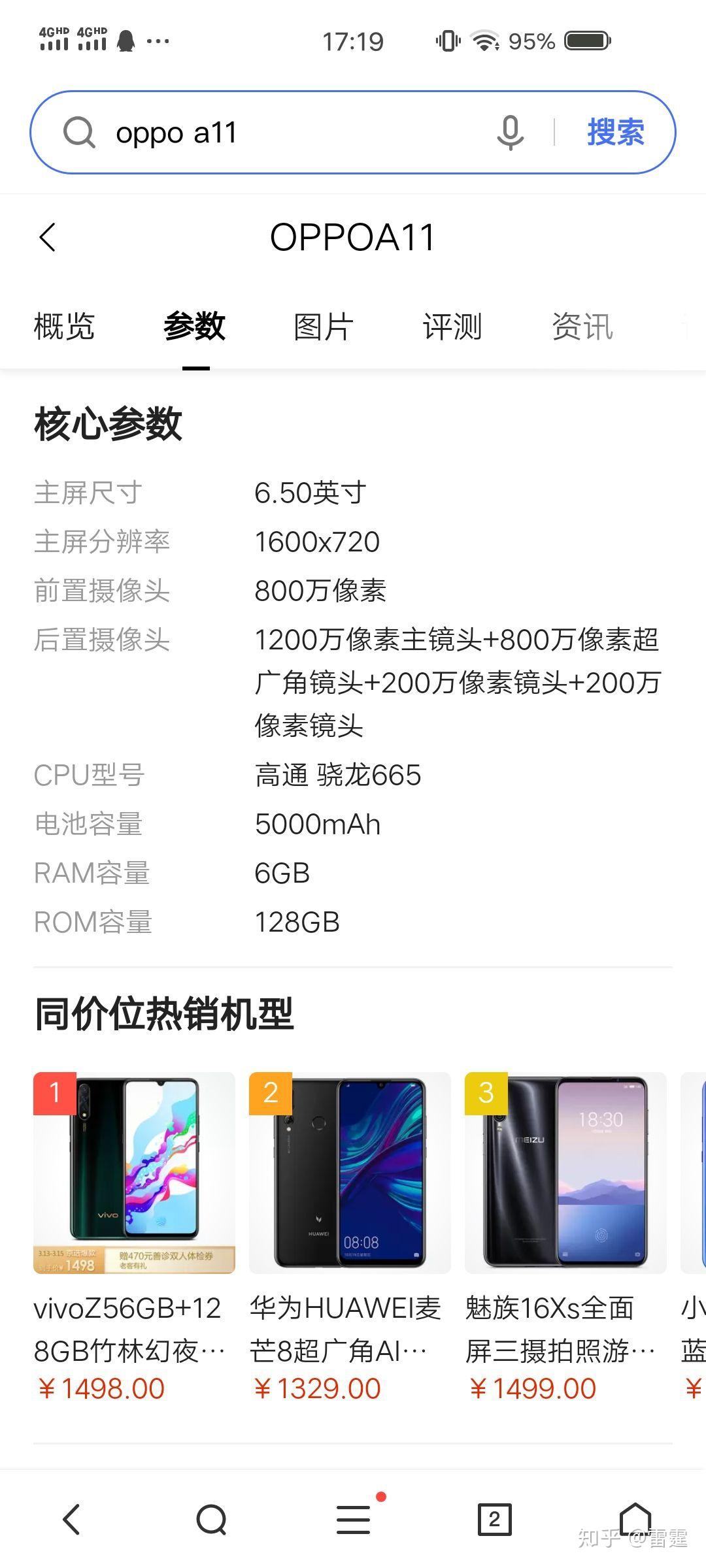The image size is (706, 1568).
Task: Go back from the OPPOA11 page
Action: pyautogui.click(x=48, y=237)
